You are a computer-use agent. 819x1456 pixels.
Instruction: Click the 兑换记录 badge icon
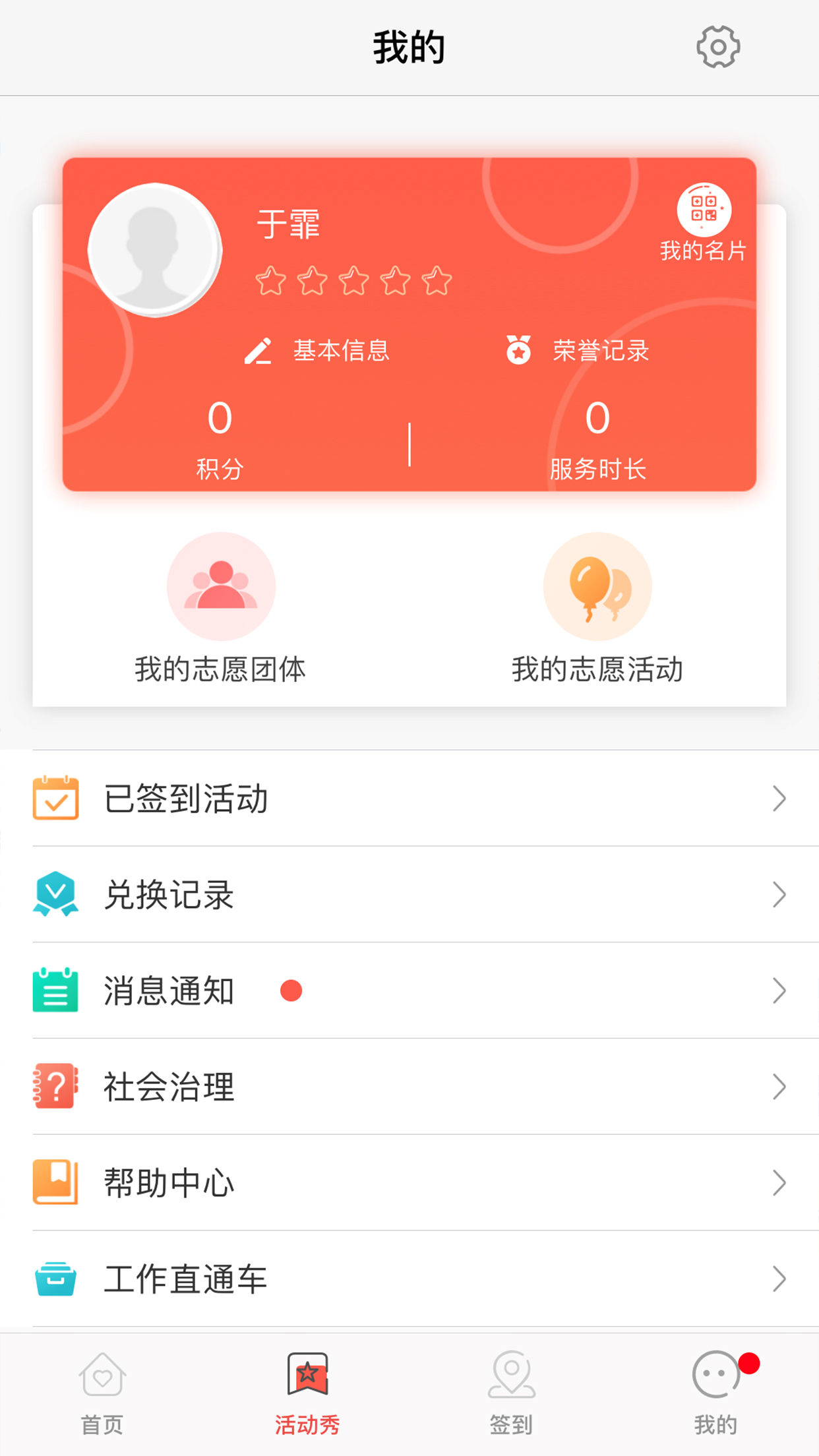[x=57, y=894]
